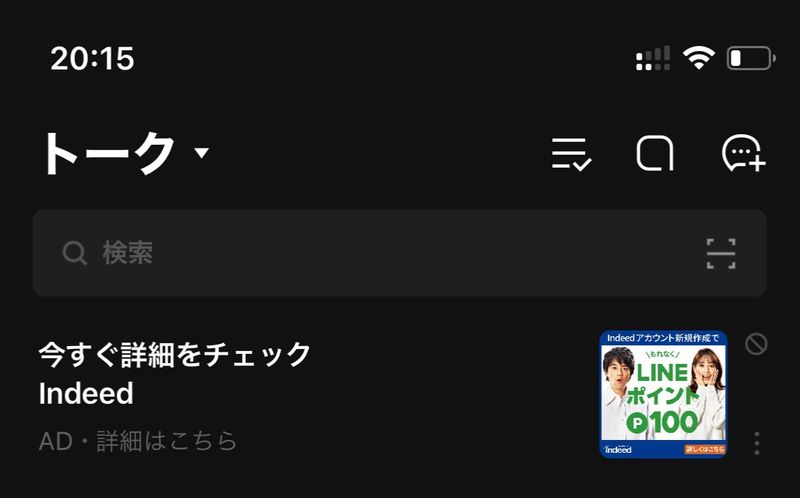Open the Indeed ad overflow menu
This screenshot has width=800, height=498.
pyautogui.click(x=757, y=442)
